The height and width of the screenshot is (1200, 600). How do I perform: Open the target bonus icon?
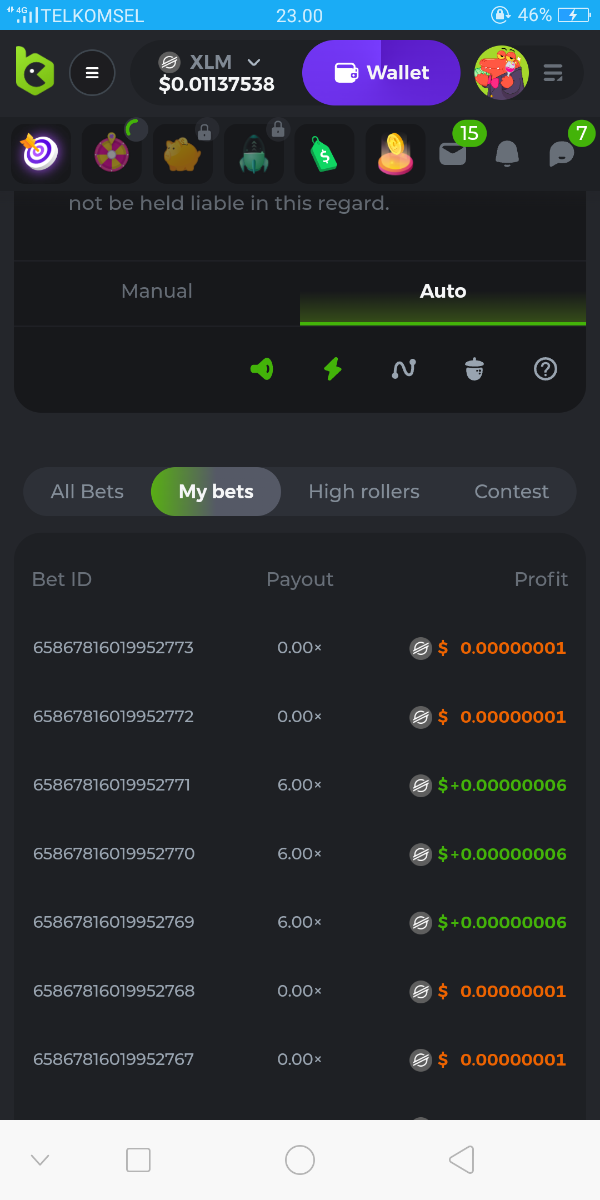pos(40,154)
